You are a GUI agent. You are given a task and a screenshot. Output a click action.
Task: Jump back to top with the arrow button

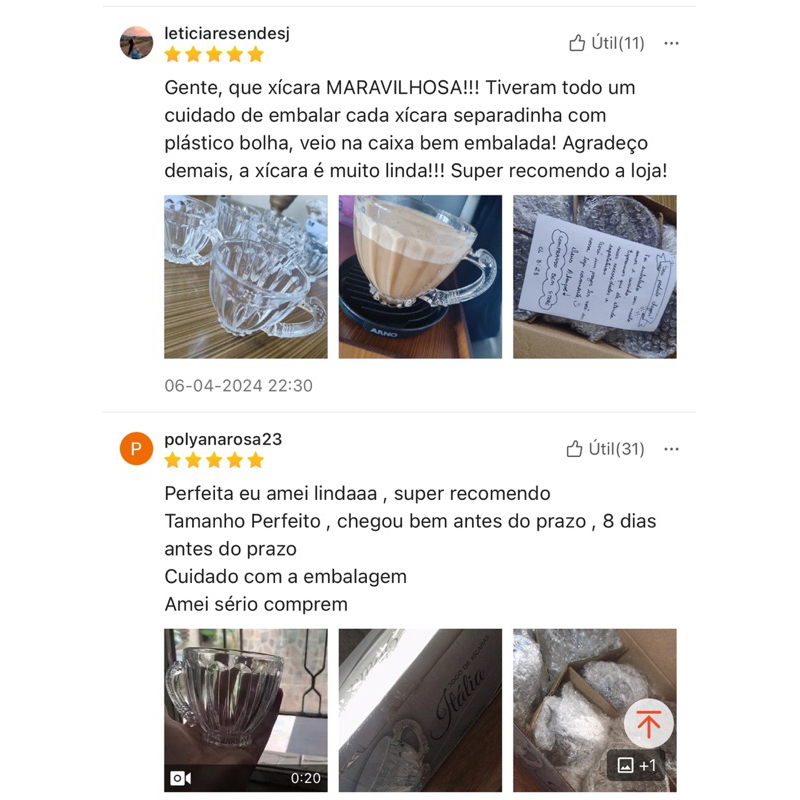[x=649, y=723]
